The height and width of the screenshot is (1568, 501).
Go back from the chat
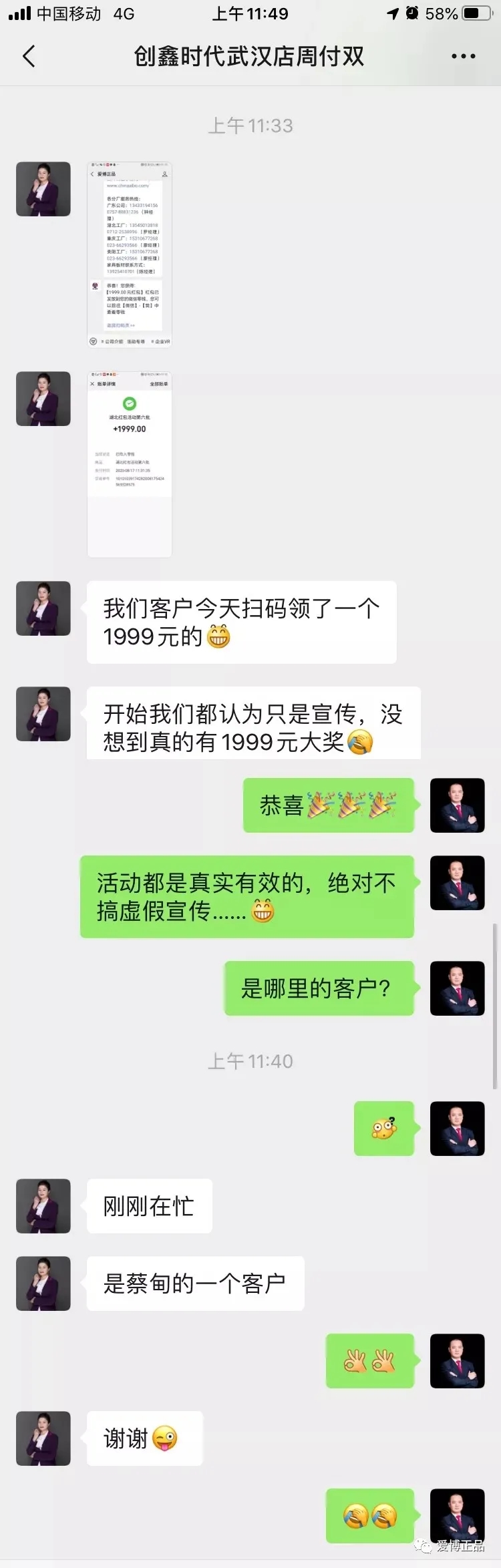pos(29,56)
